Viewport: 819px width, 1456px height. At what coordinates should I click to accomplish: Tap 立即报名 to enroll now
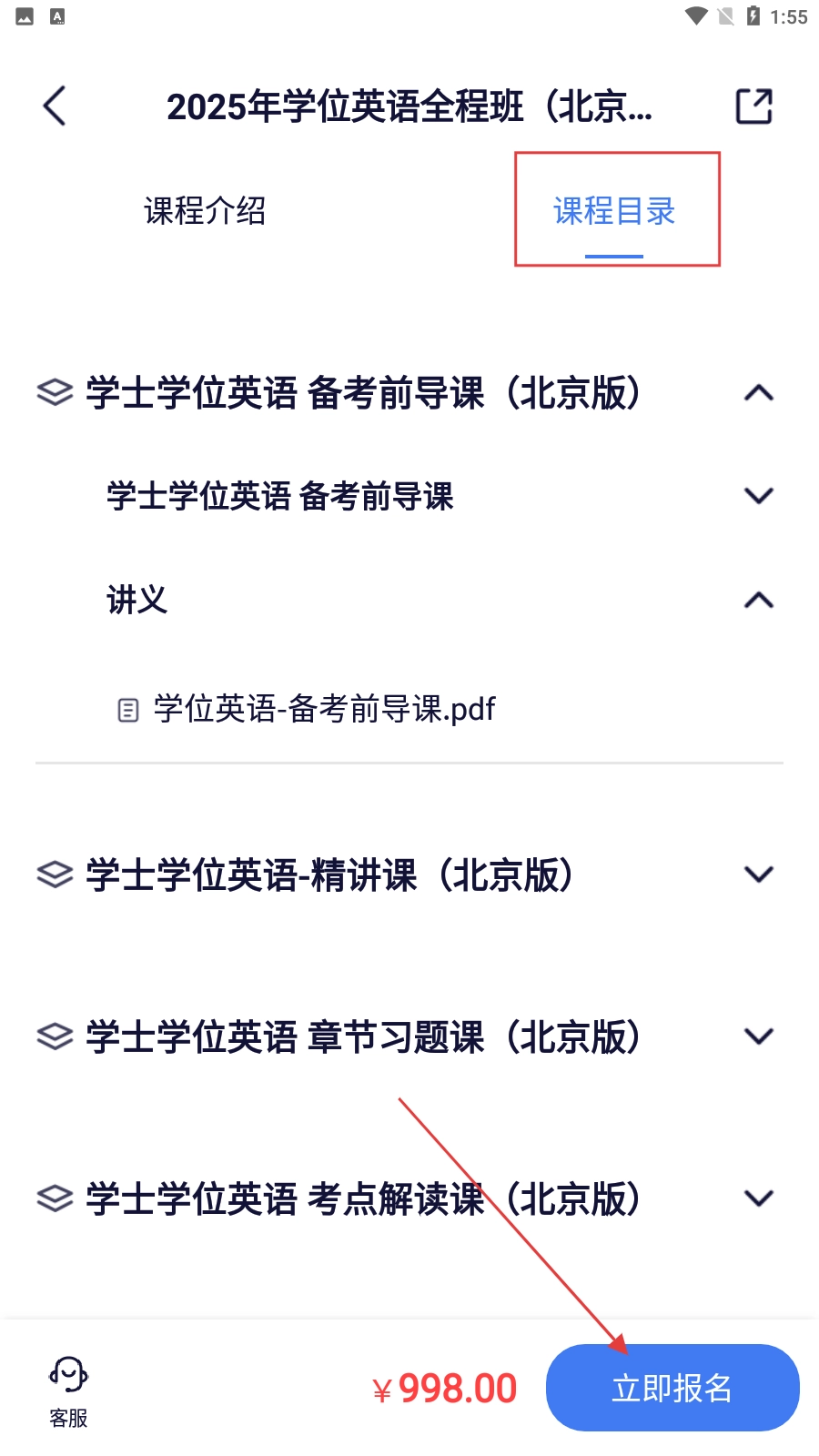coord(672,1388)
